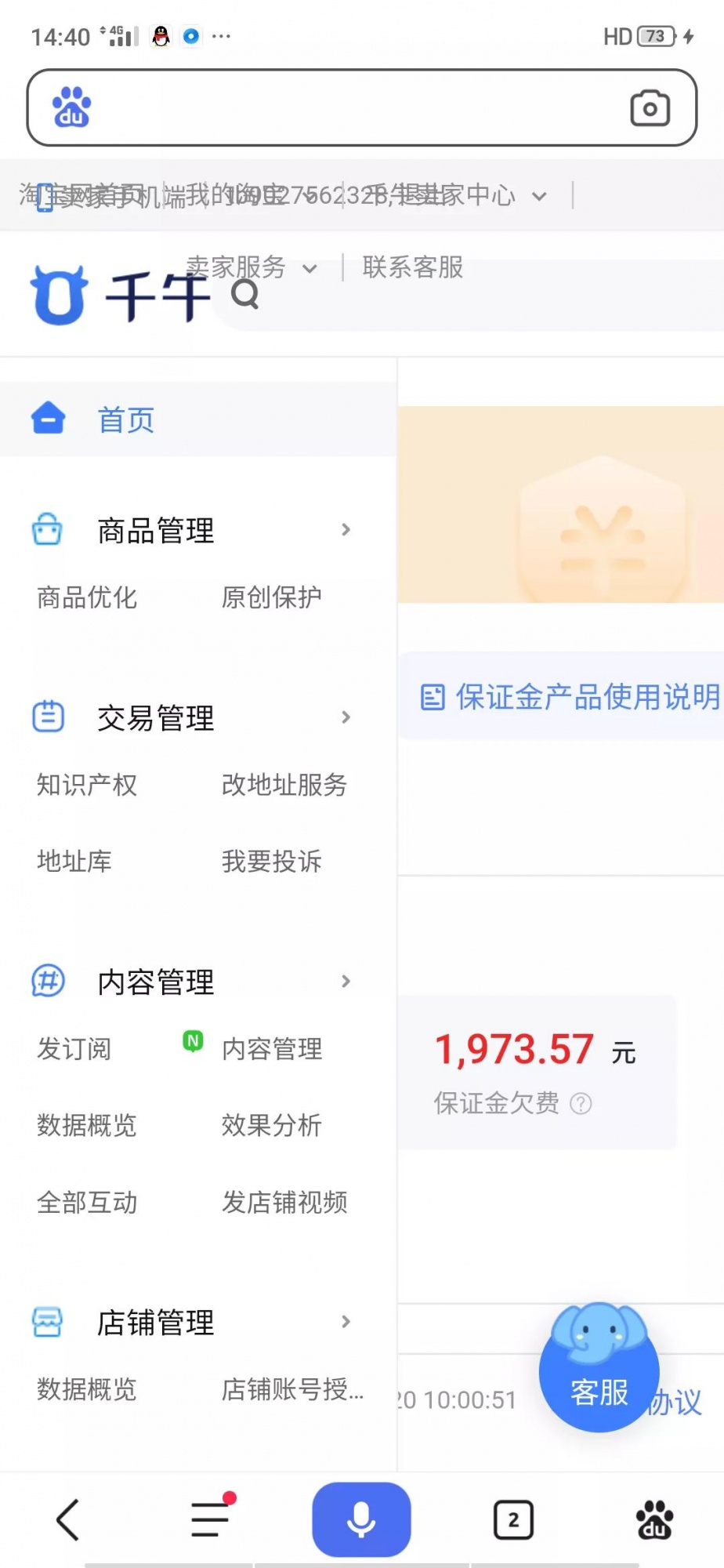The height and width of the screenshot is (1568, 724).
Task: Open 商品优化
Action: coord(87,597)
